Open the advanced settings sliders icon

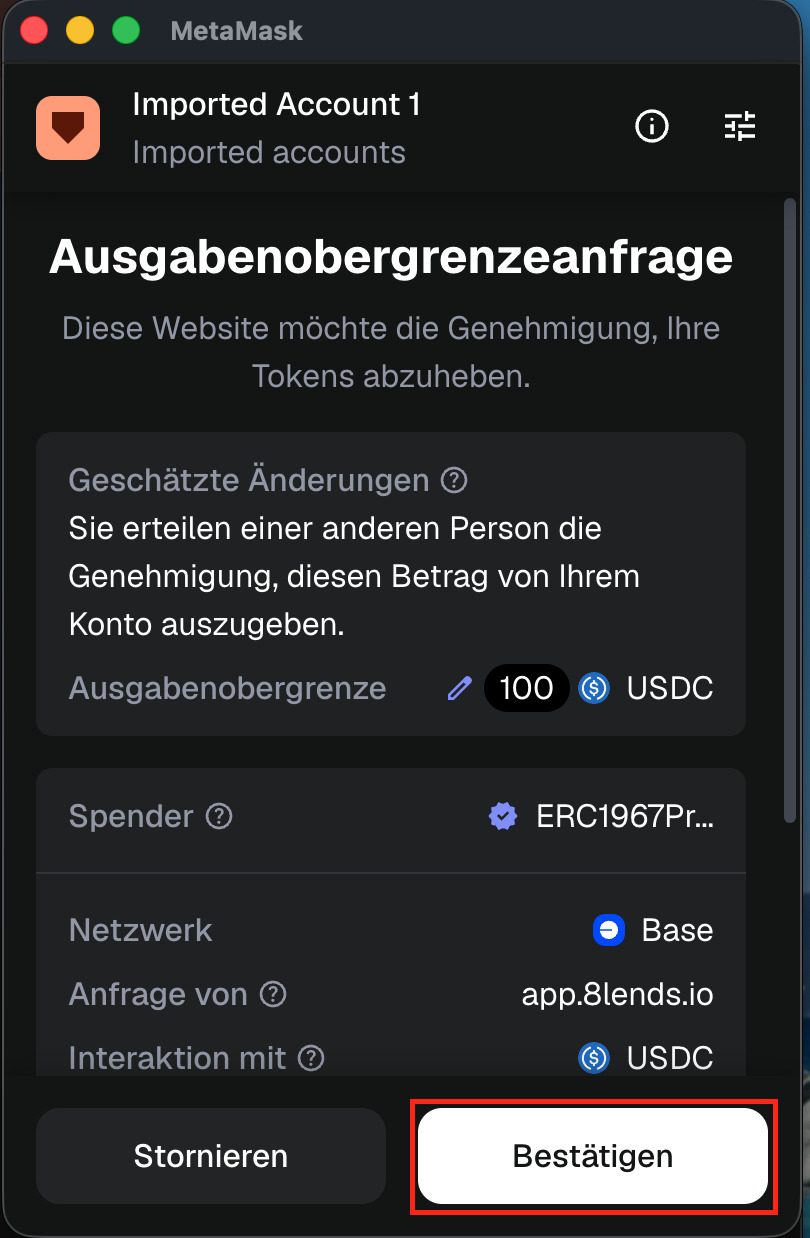coord(740,126)
